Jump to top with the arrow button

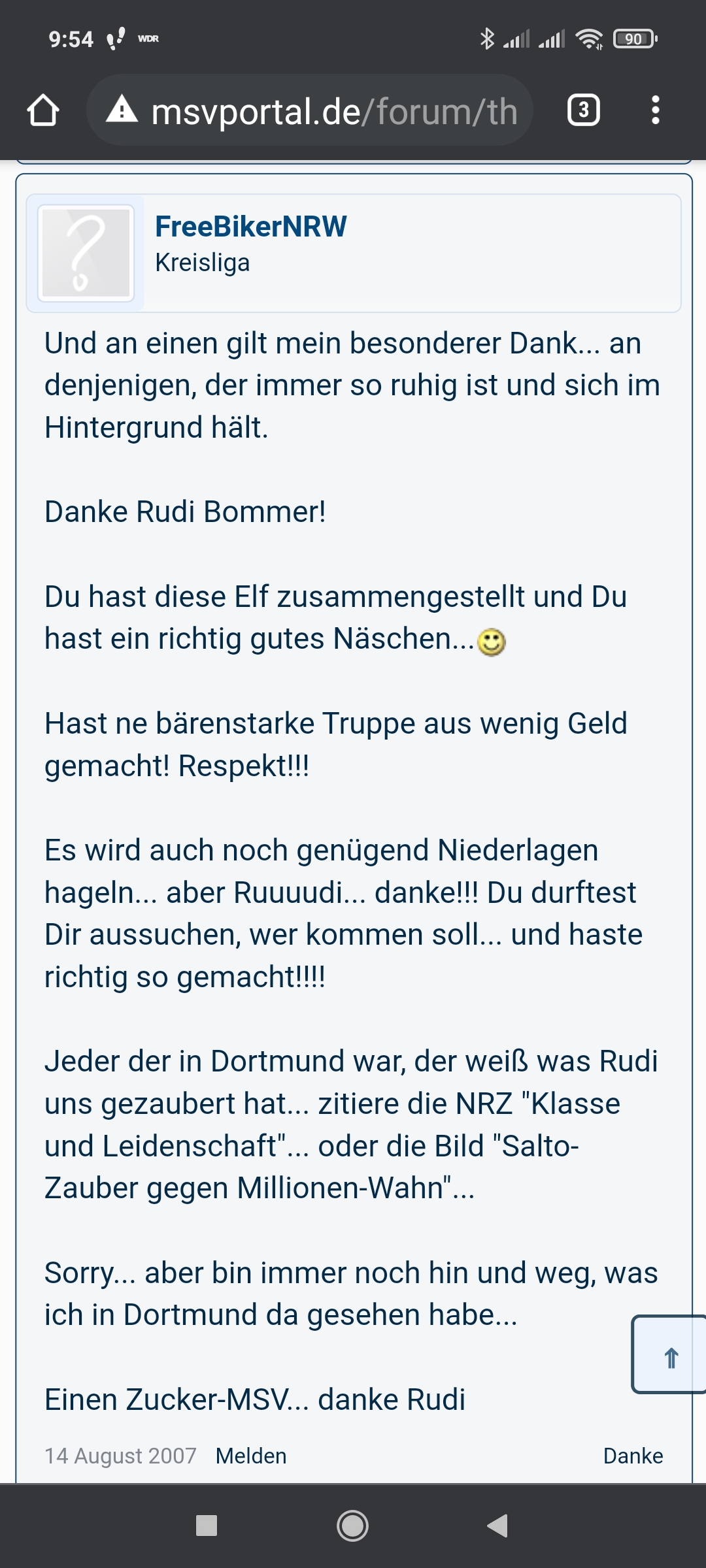670,1354
